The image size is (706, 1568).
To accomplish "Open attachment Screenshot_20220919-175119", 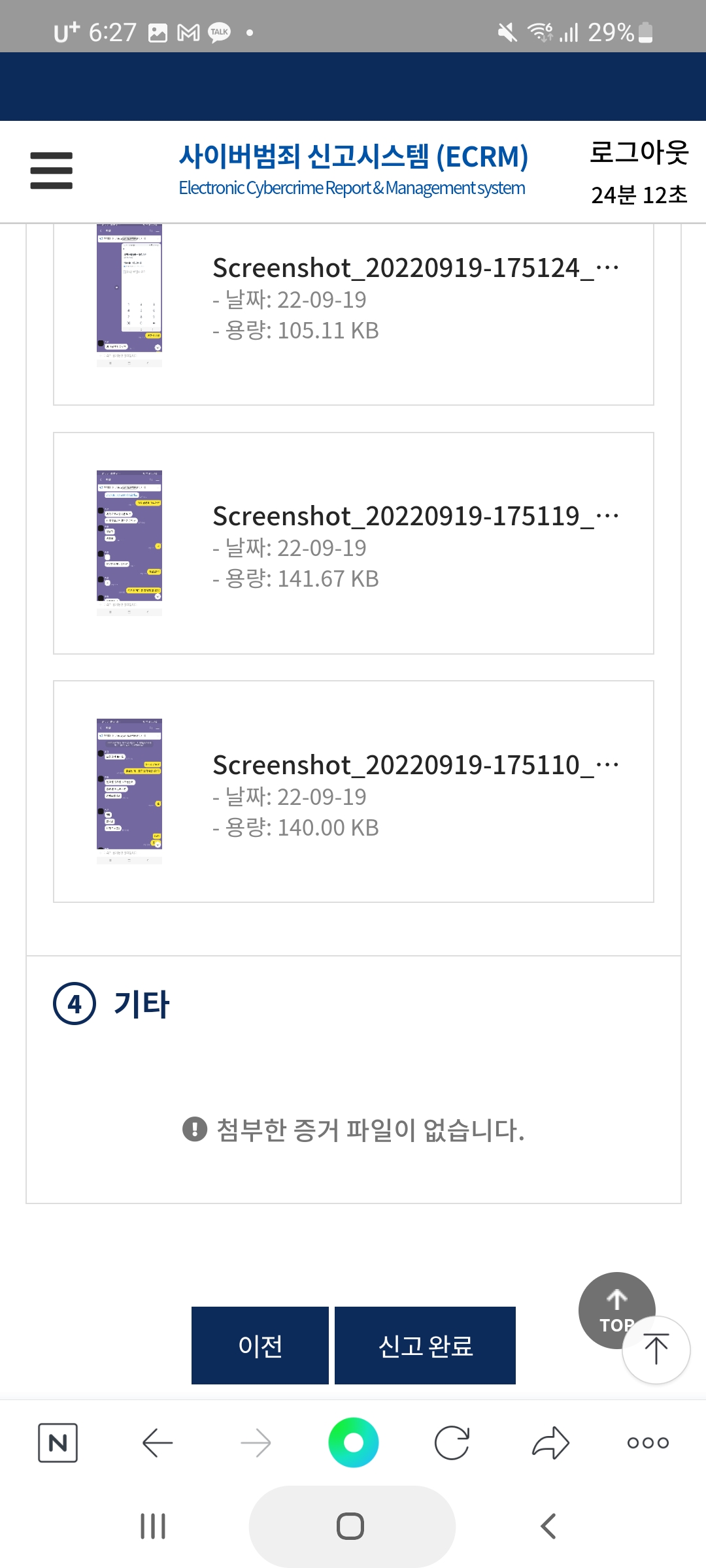I will [415, 517].
